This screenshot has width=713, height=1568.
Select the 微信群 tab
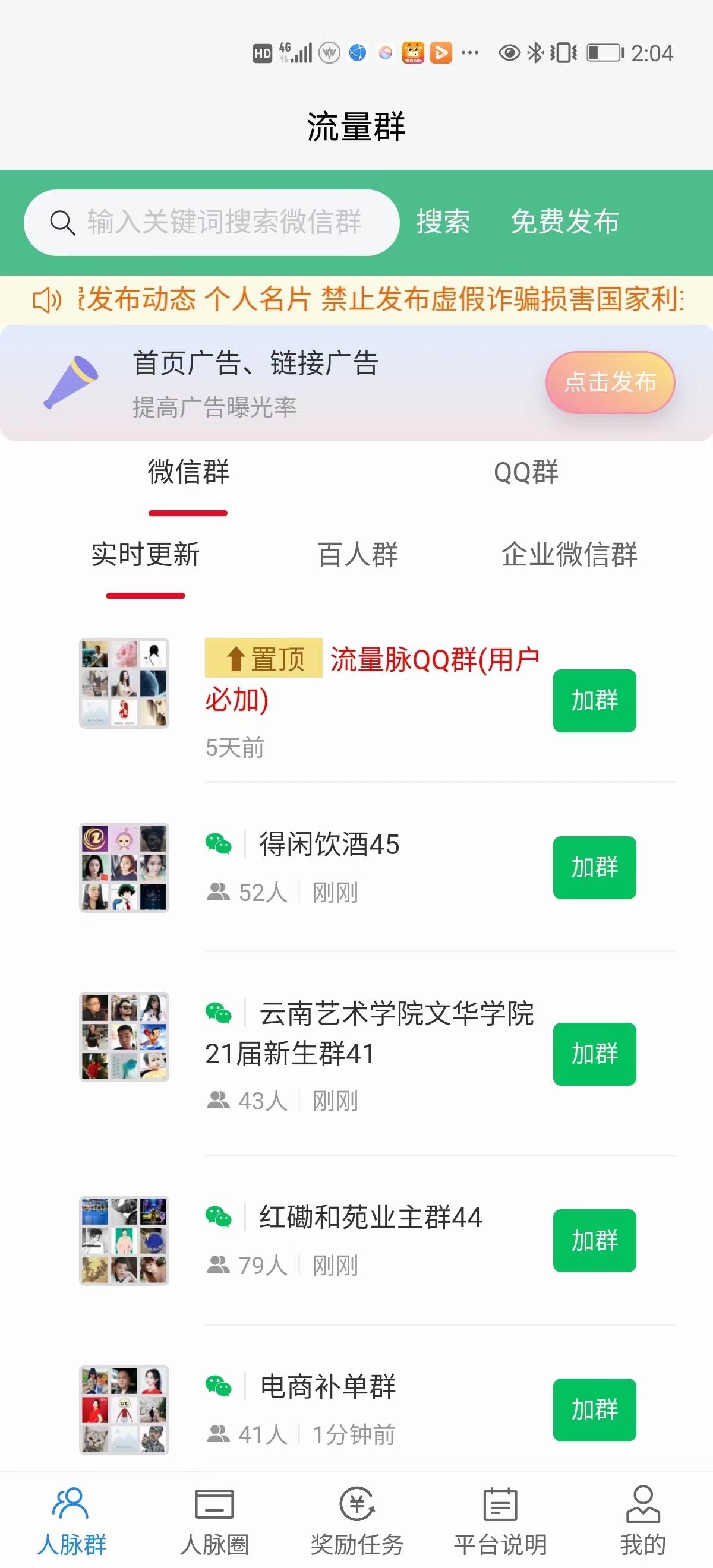coord(188,472)
